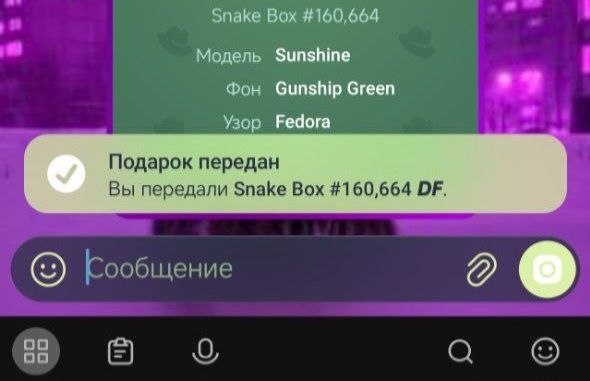Open the round camera button
The image size is (590, 381).
pos(547,269)
